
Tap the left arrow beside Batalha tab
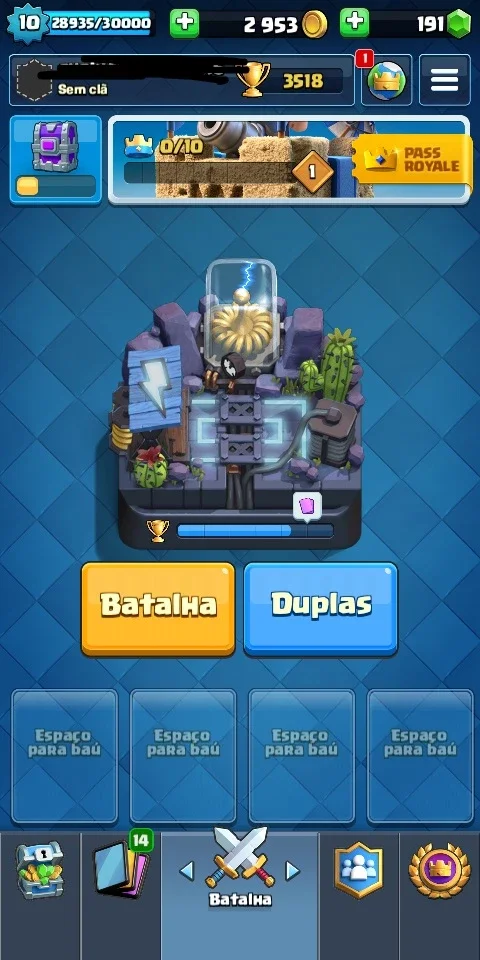187,871
